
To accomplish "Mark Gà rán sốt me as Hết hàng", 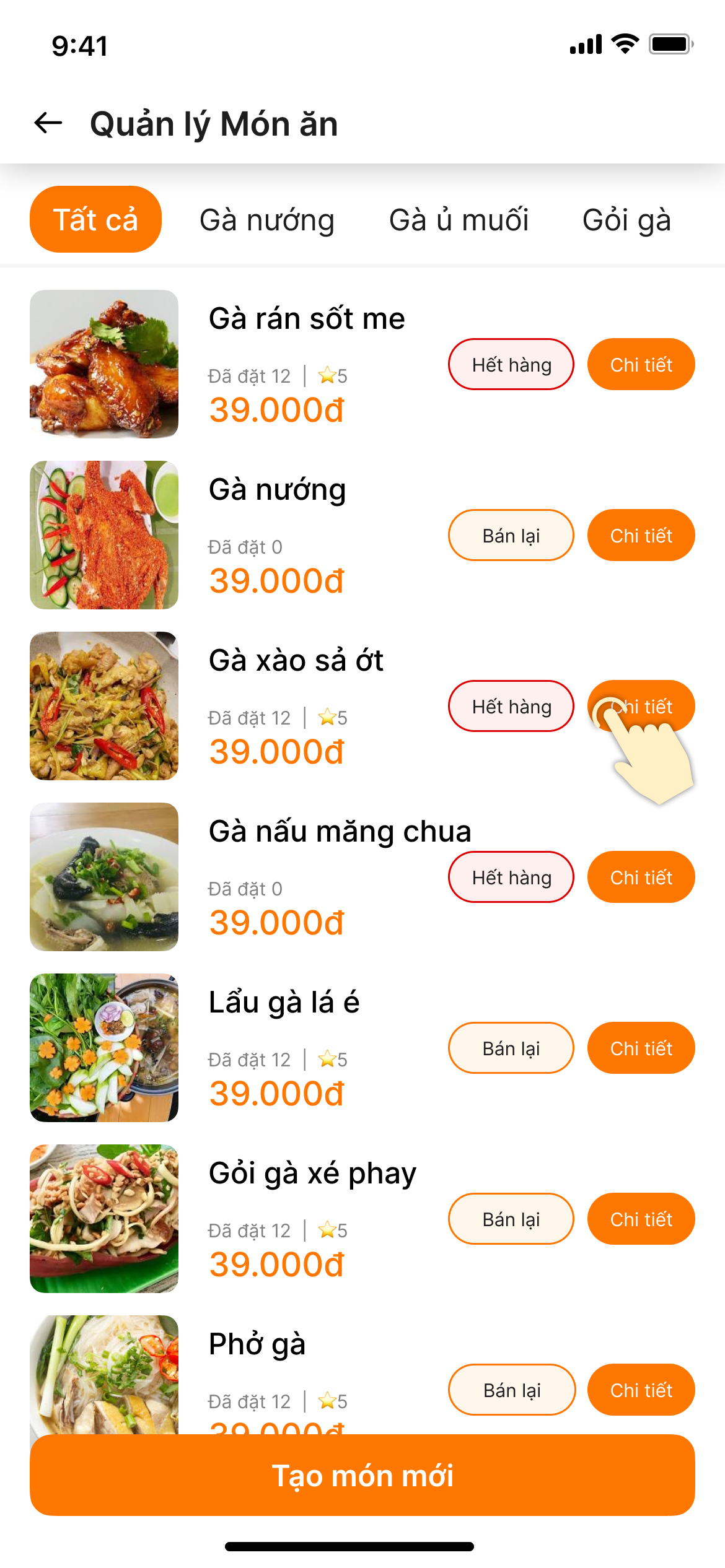I will (511, 364).
